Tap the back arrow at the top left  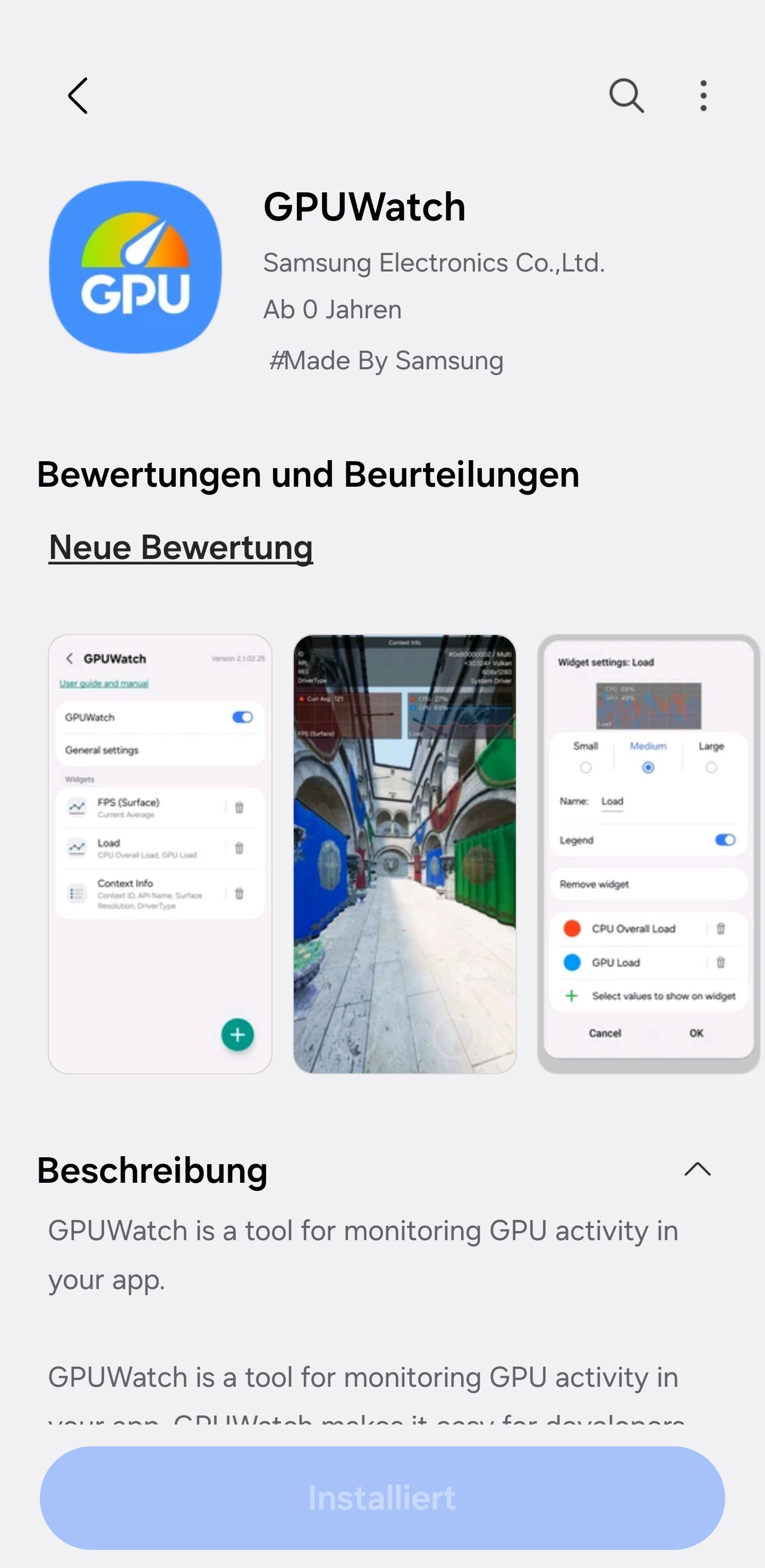click(x=77, y=95)
